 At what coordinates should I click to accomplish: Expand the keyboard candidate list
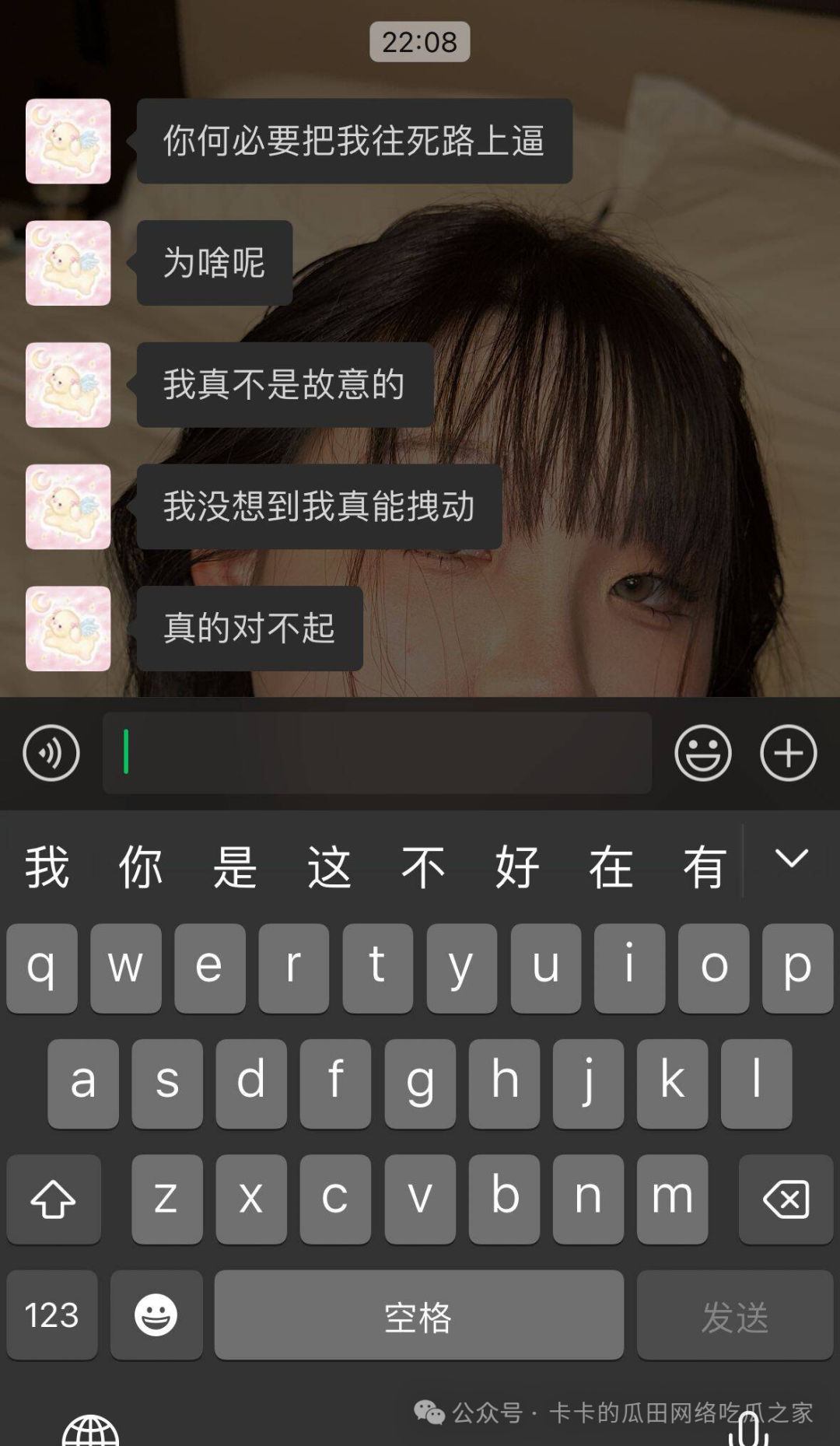click(791, 859)
